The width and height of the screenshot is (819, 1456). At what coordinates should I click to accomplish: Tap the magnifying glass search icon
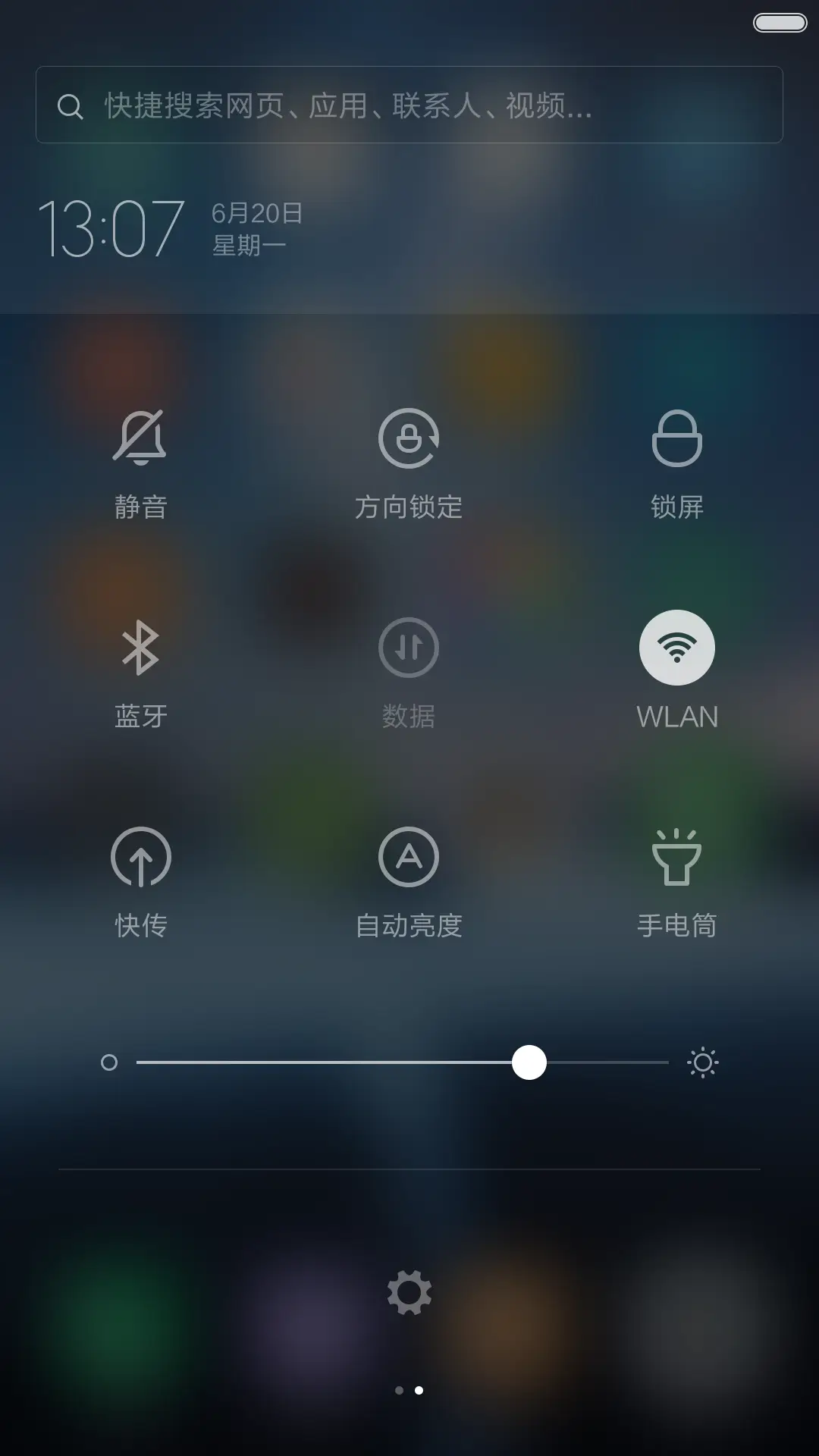pos(71,106)
